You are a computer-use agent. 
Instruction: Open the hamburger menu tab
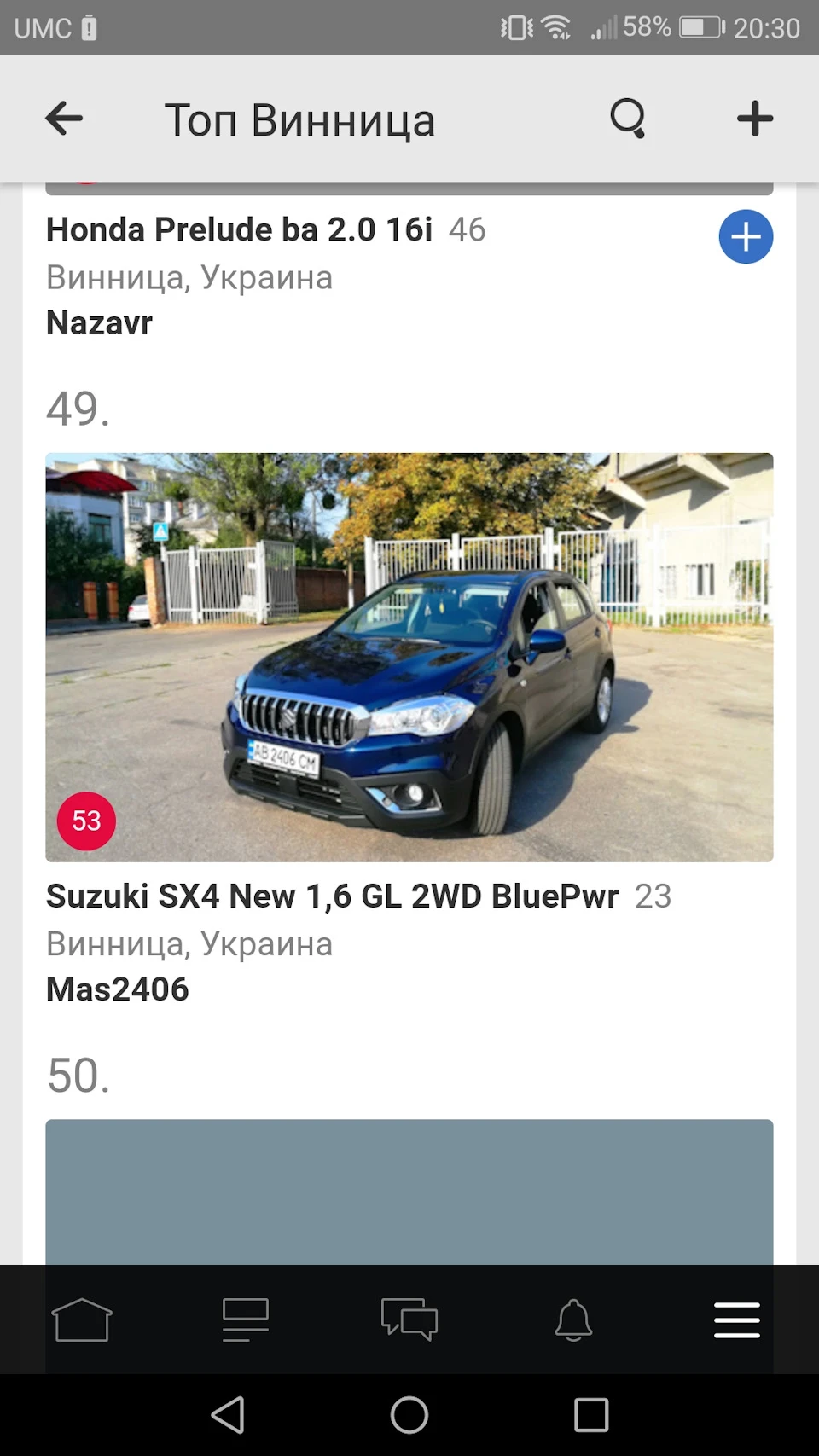(737, 1320)
